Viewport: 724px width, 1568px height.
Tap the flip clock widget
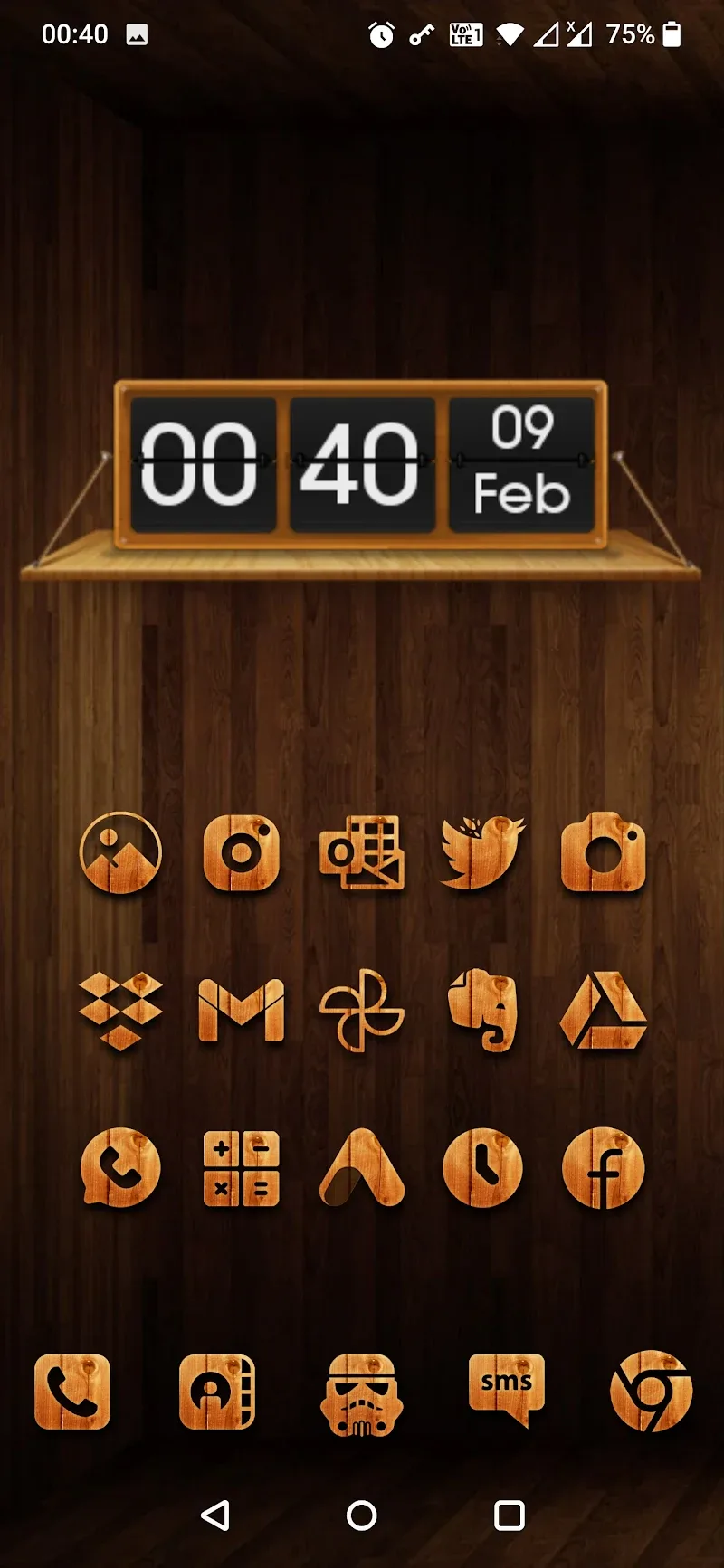pyautogui.click(x=361, y=465)
